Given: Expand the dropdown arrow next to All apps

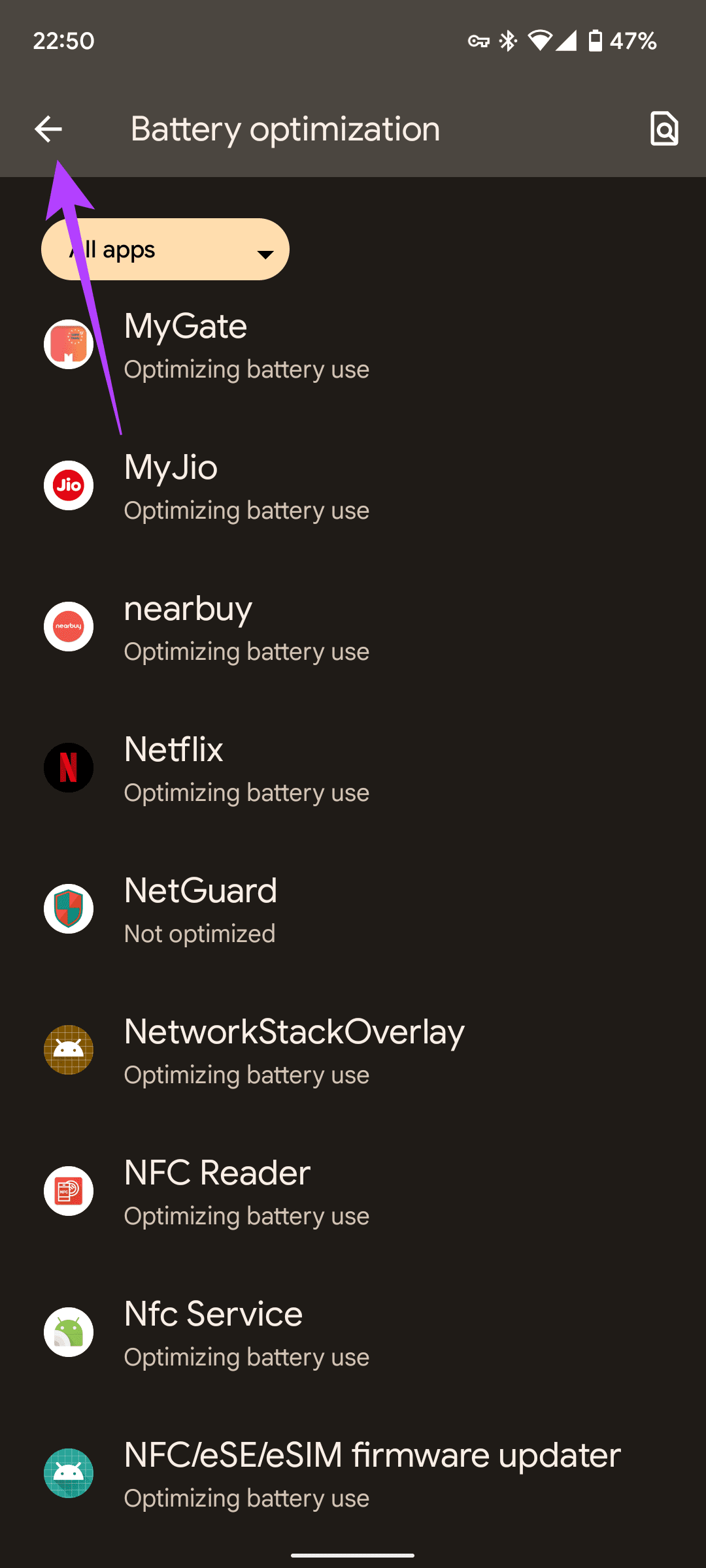Looking at the screenshot, I should pos(264,253).
